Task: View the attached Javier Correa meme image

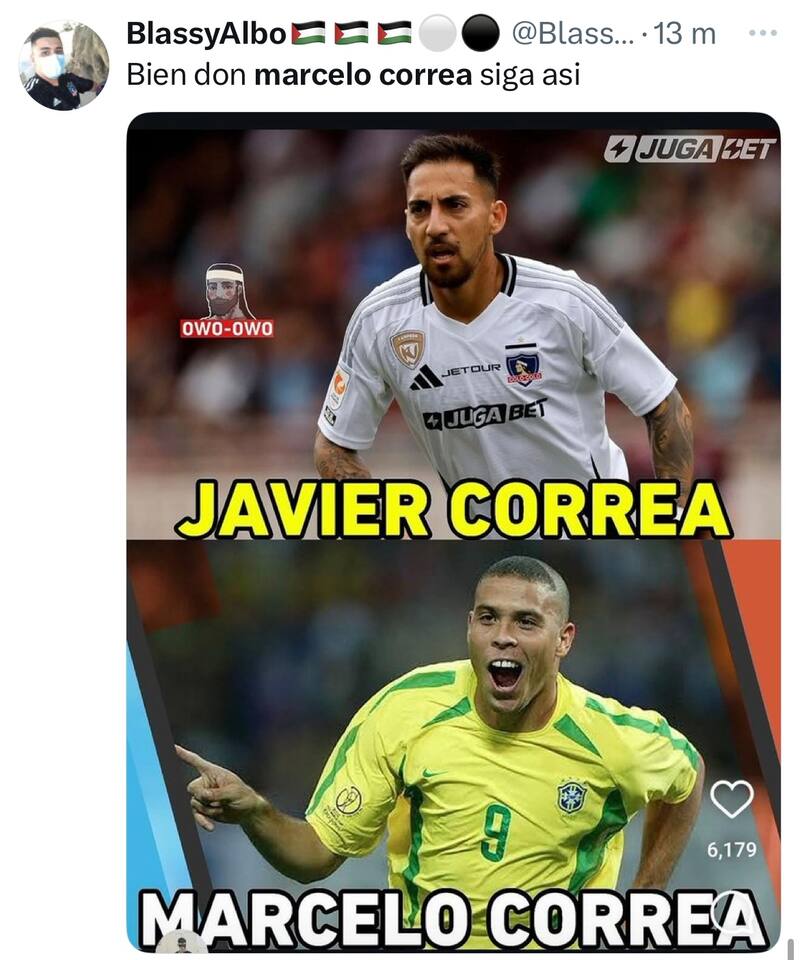Action: (x=452, y=530)
